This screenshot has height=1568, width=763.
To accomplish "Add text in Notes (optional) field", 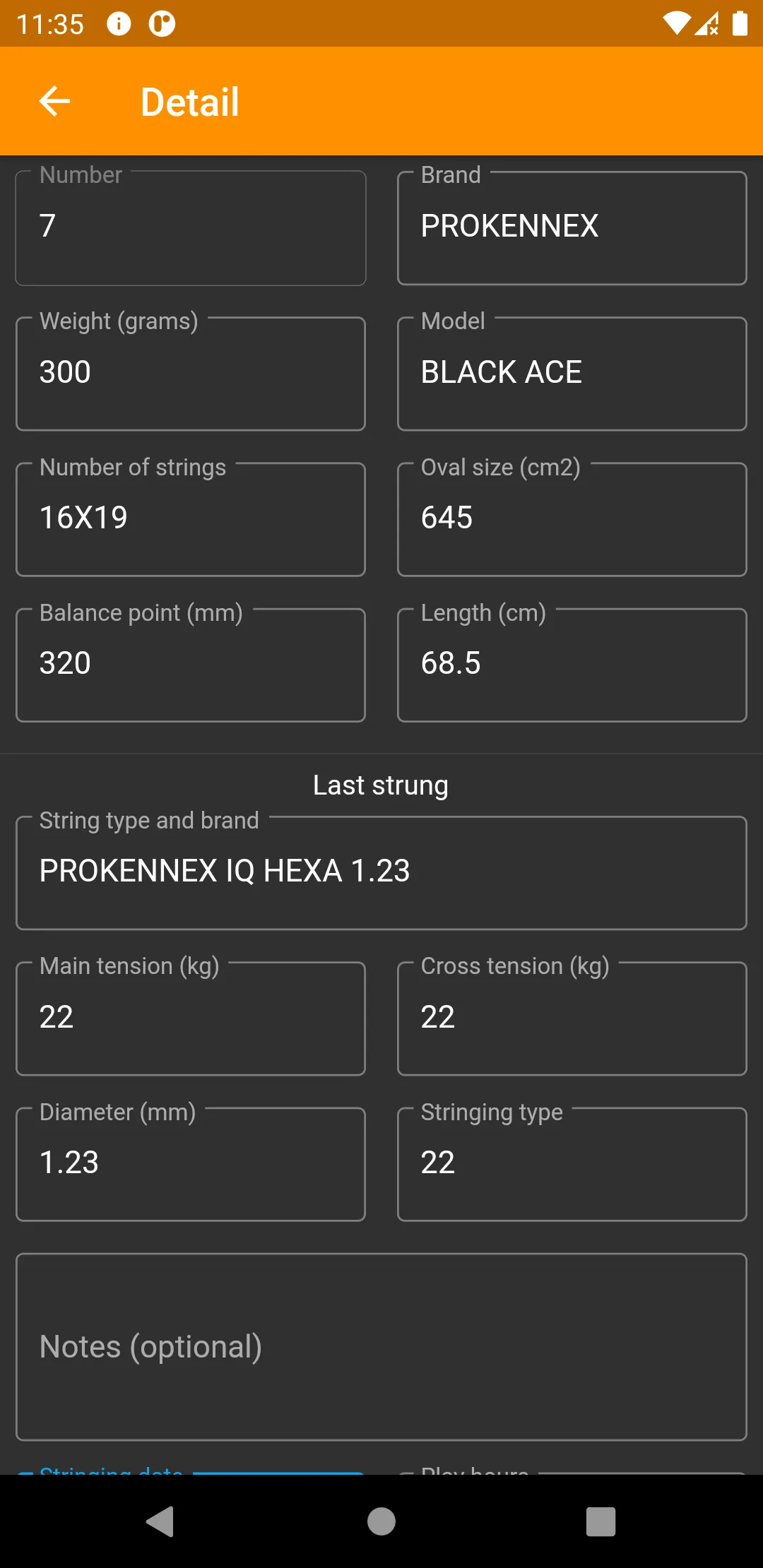I will [381, 1347].
